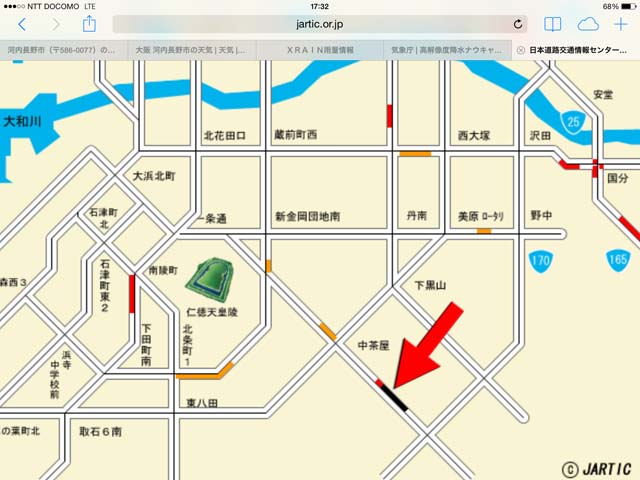Image resolution: width=640 pixels, height=480 pixels.
Task: Switch to the 河内長野市(〒586-0077) tab
Action: (x=64, y=48)
